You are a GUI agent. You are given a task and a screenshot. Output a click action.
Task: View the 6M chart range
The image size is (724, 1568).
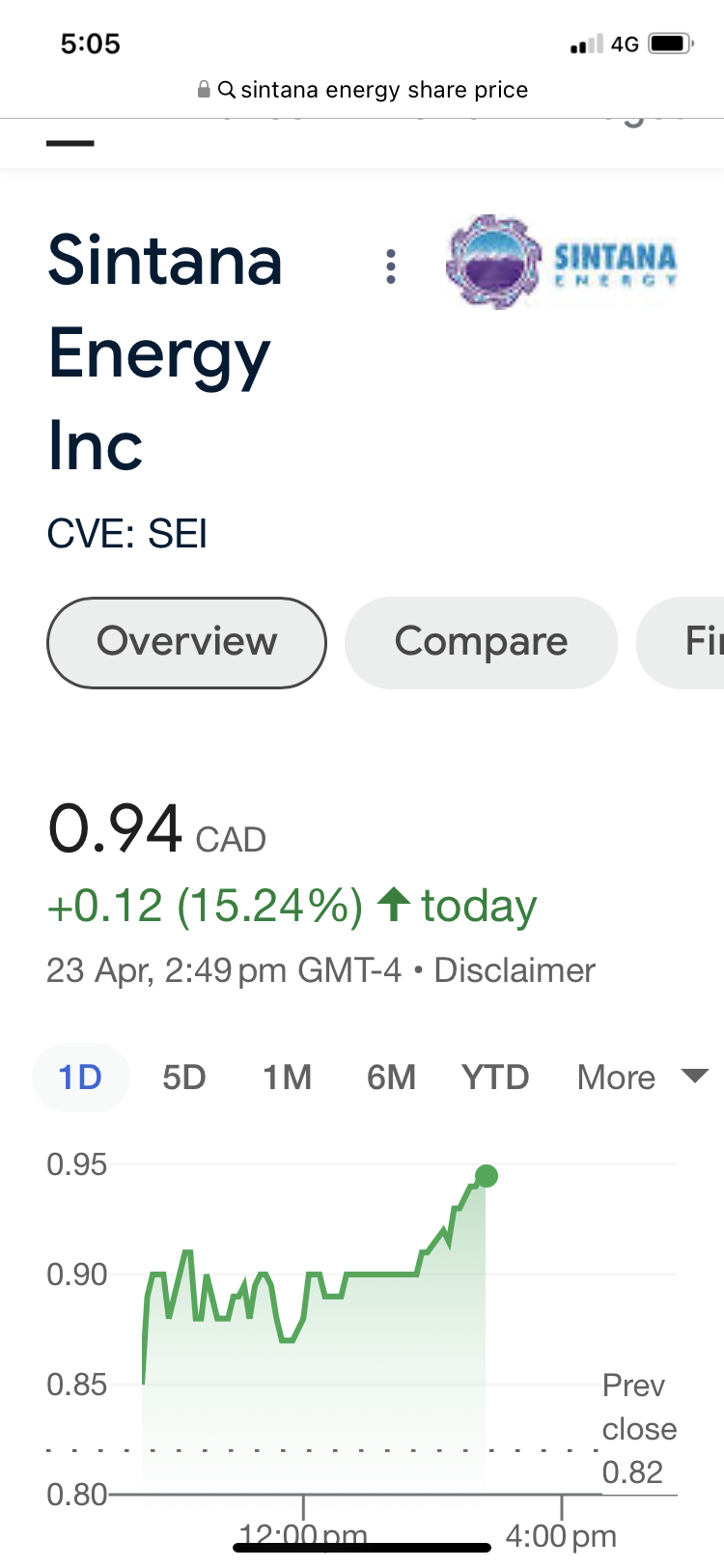point(391,1077)
